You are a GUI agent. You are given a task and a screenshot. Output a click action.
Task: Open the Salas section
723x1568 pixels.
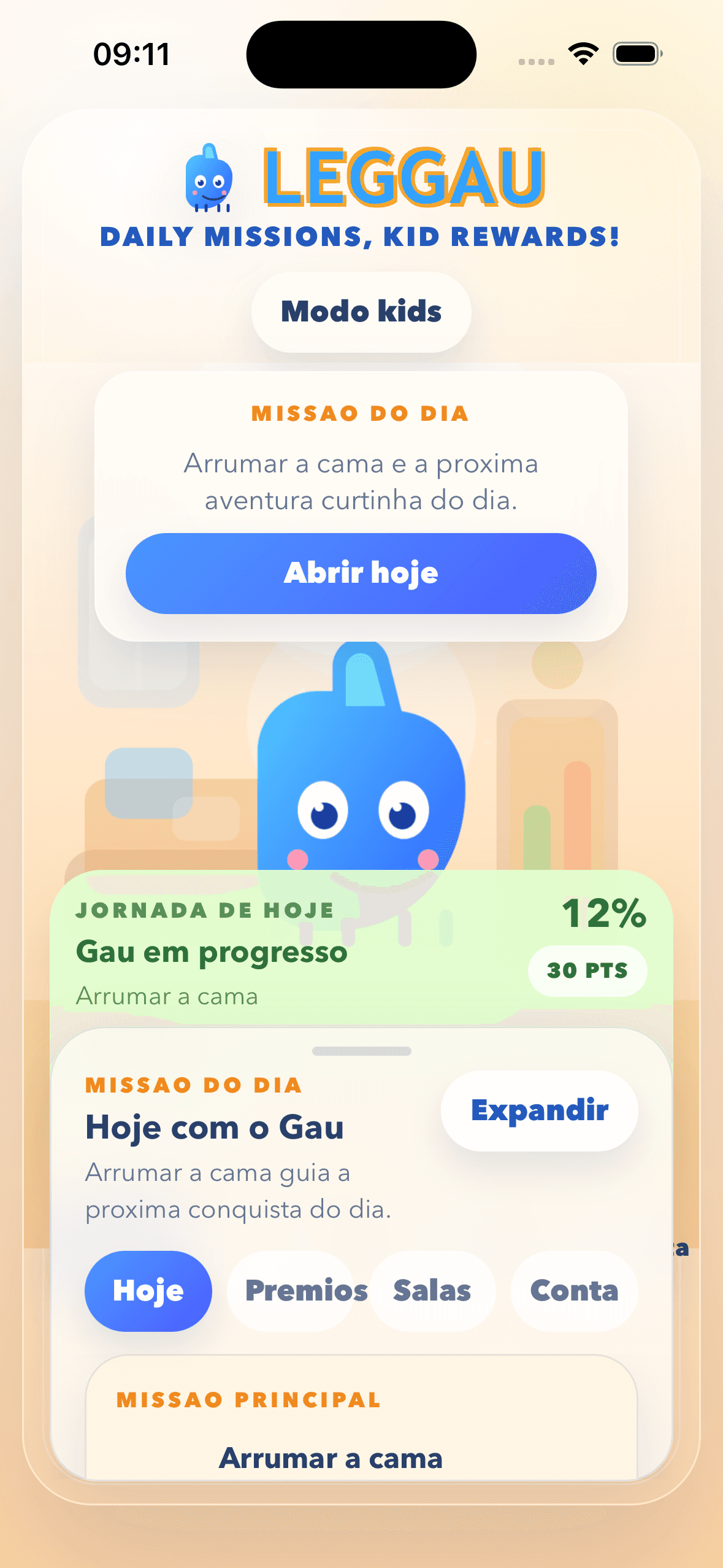click(x=431, y=1289)
